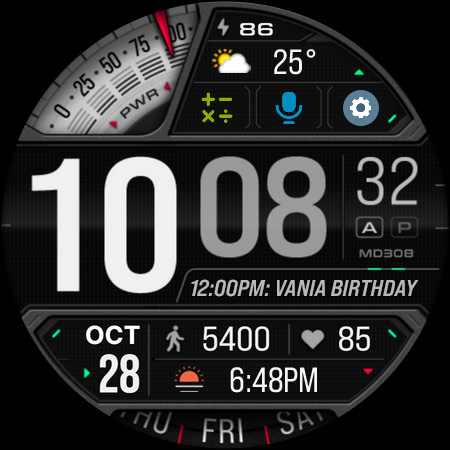
Task: Open the 25° weather complication
Action: coord(263,62)
